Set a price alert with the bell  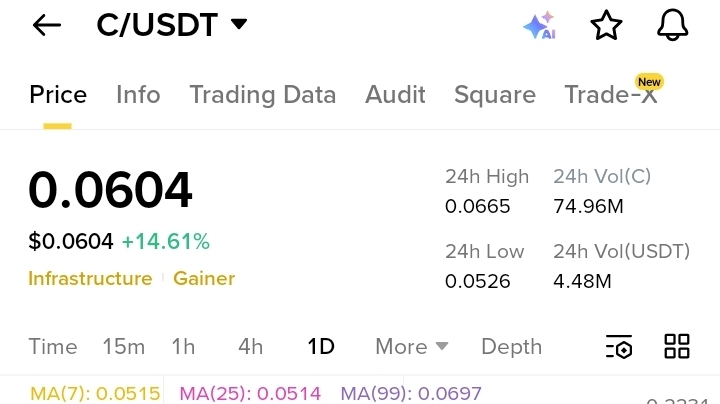(673, 26)
